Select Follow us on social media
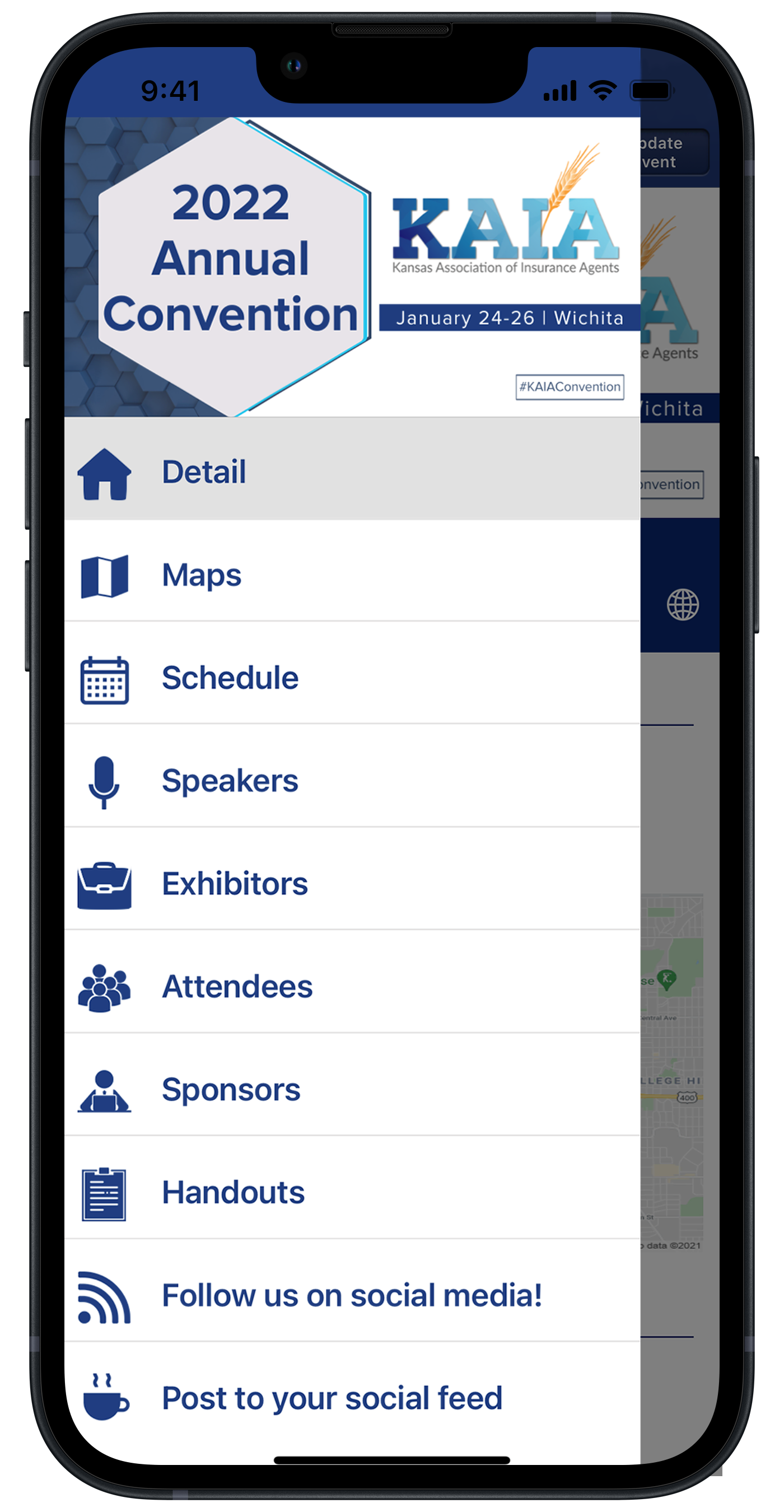This screenshot has height=1512, width=784. 351,1295
